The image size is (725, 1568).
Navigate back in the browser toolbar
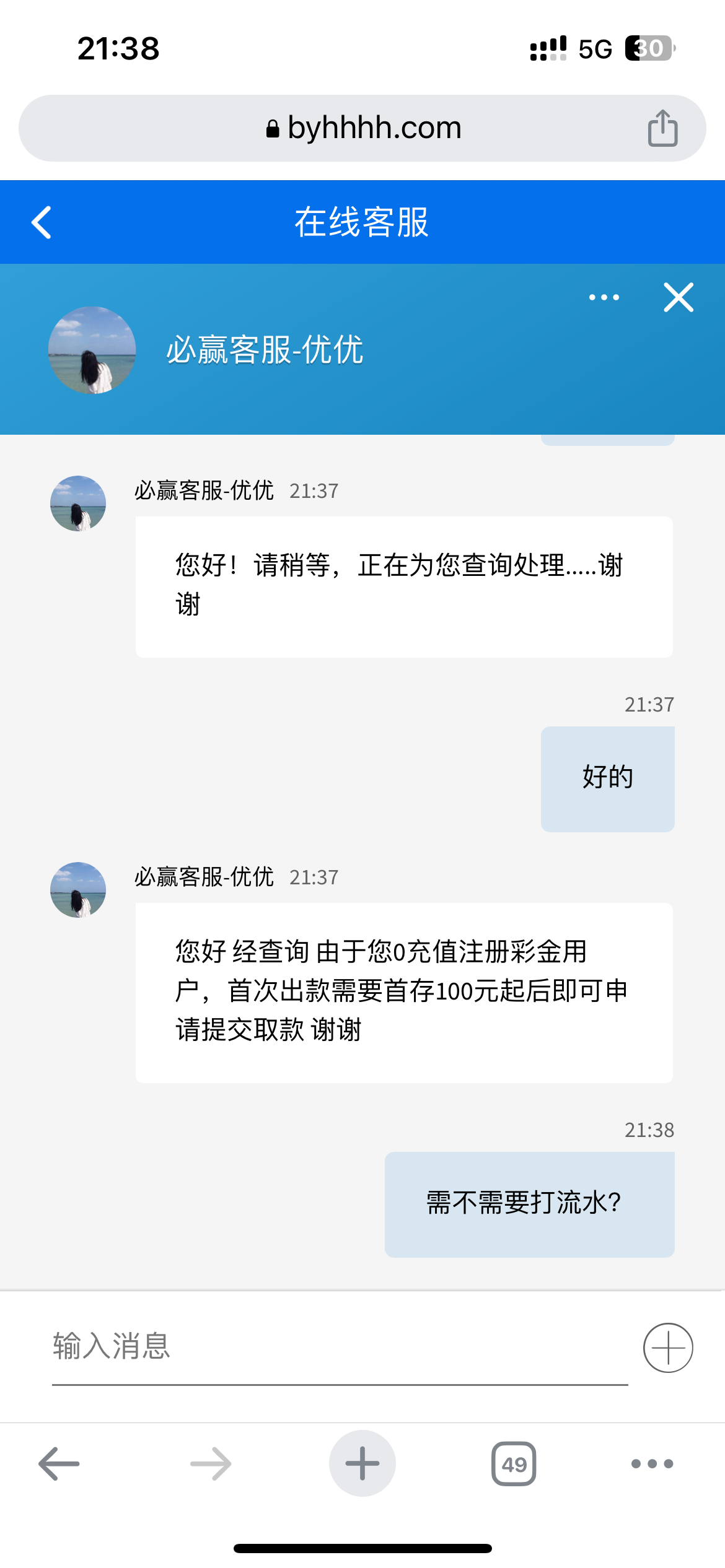click(x=59, y=1463)
